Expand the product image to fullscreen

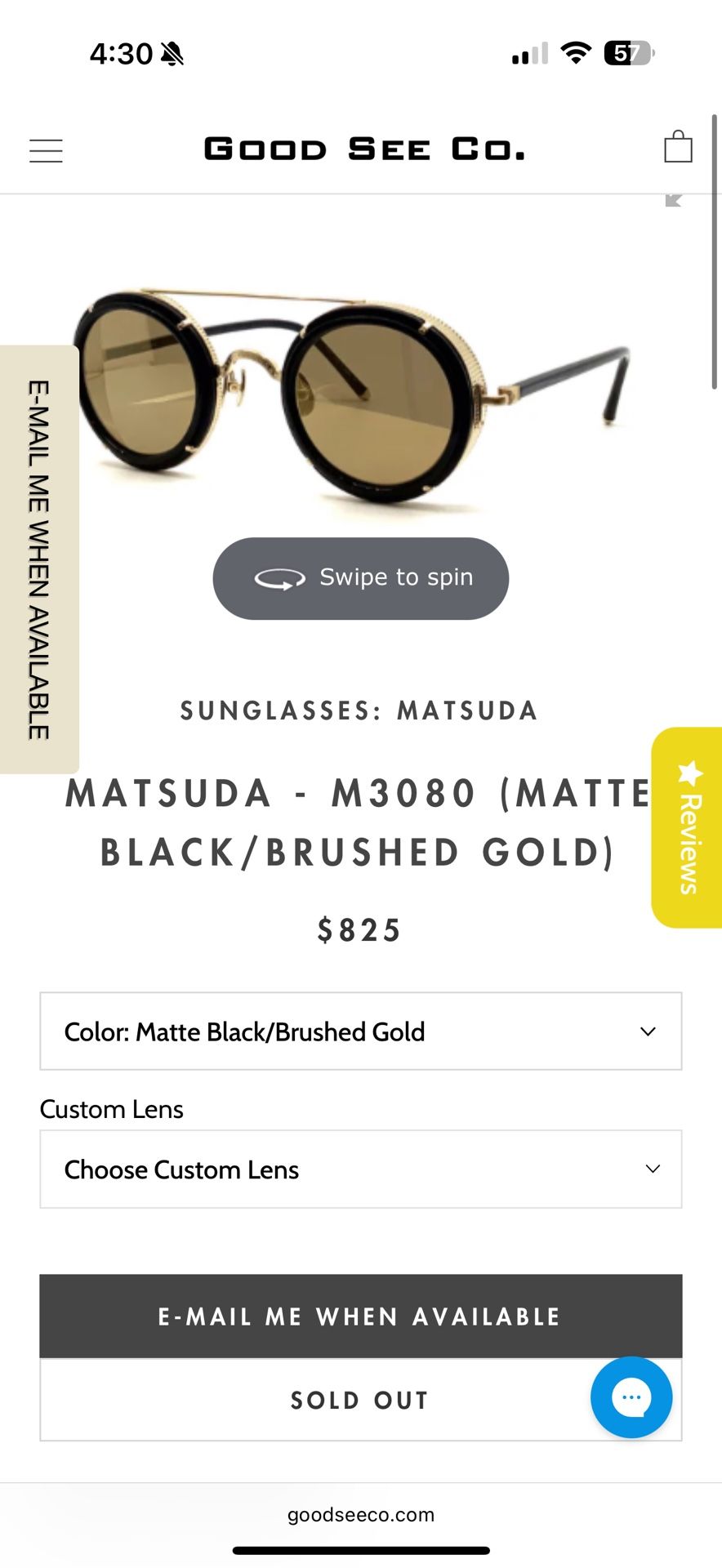pos(674,200)
